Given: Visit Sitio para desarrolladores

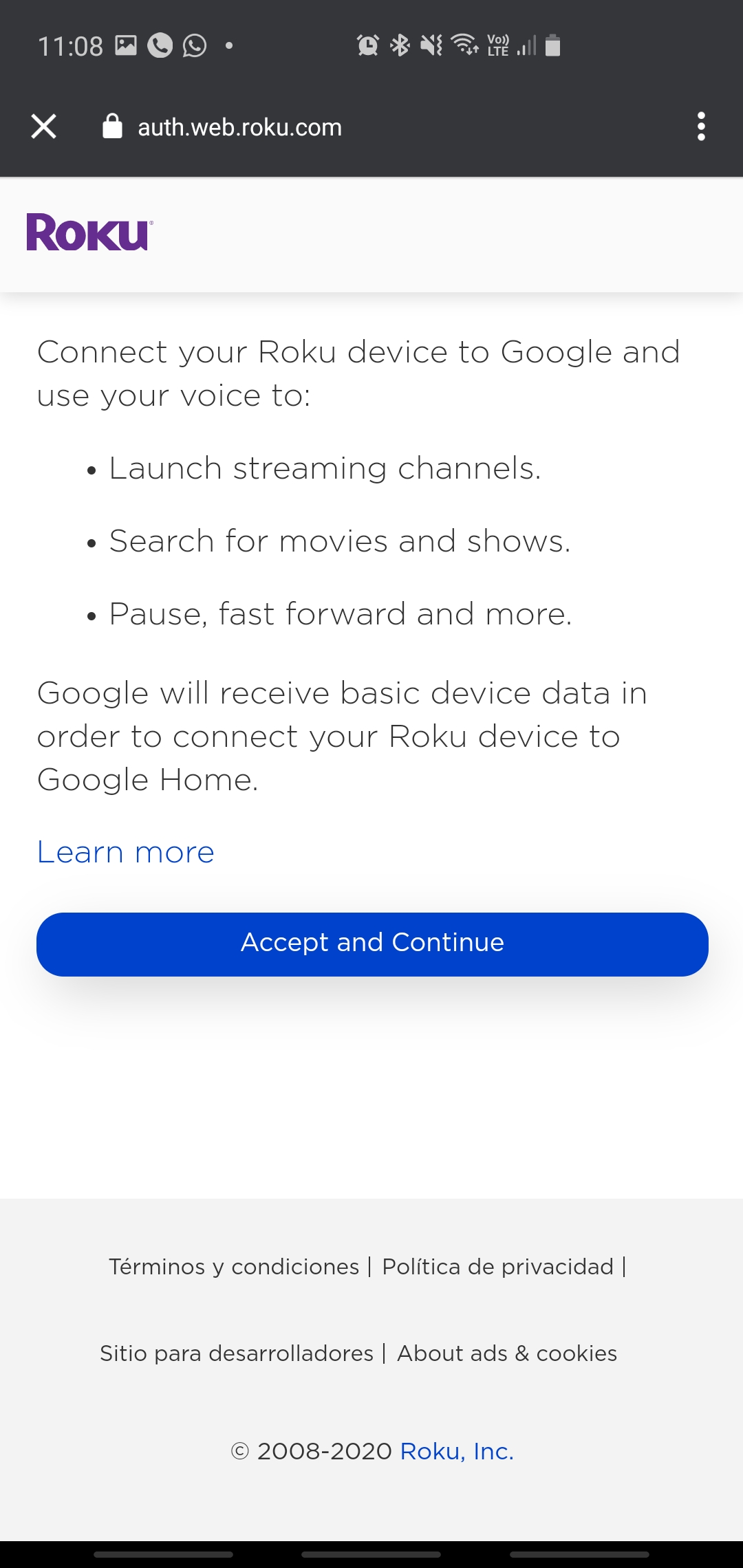Looking at the screenshot, I should (x=237, y=1352).
